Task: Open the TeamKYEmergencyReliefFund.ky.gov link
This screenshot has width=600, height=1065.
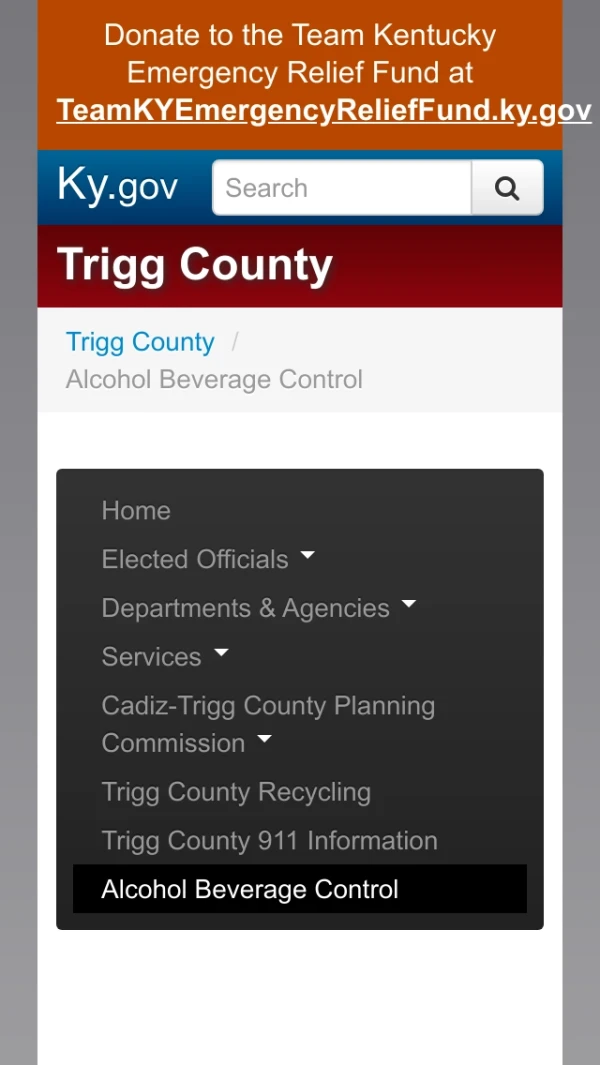Action: point(323,110)
